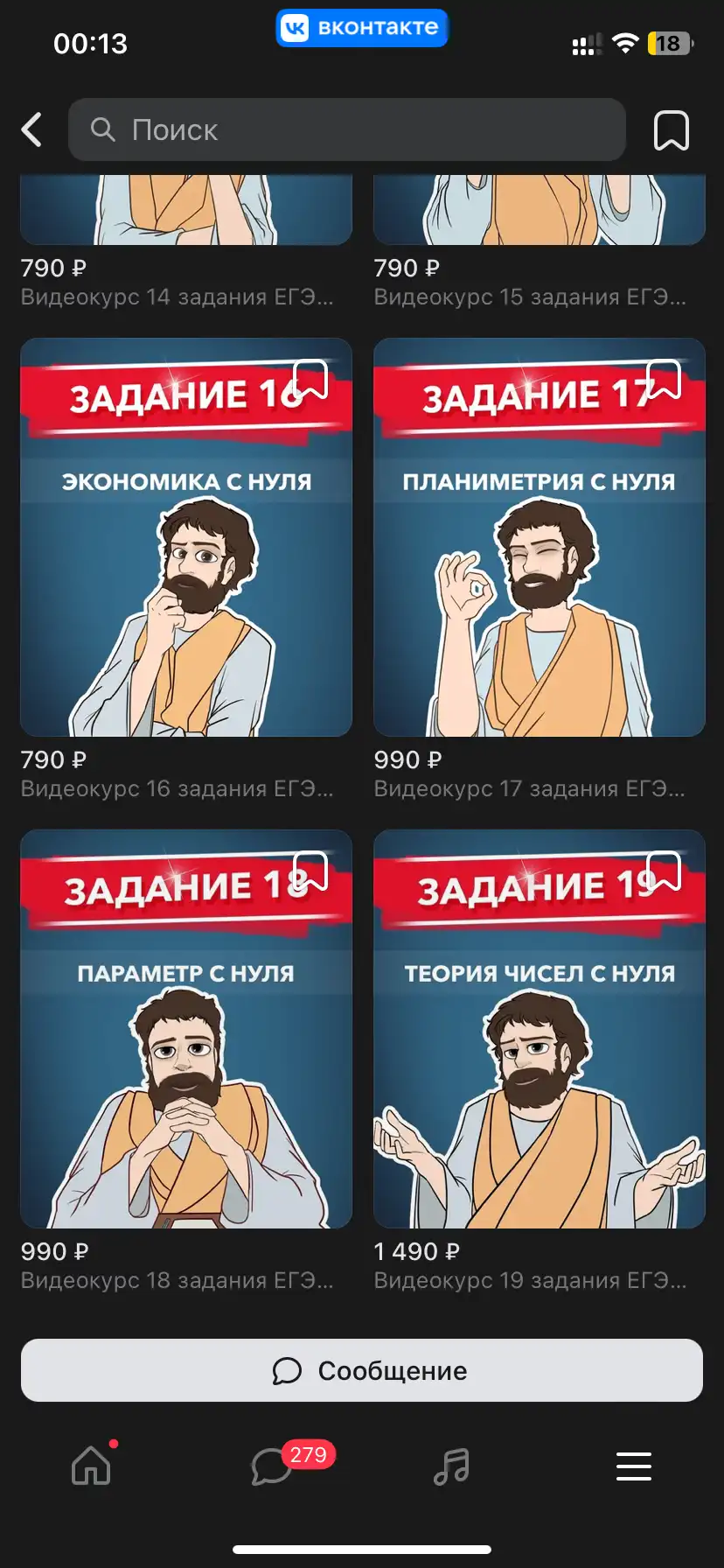Bookmark the Задание 19 course
The height and width of the screenshot is (1568, 724).
(x=664, y=871)
